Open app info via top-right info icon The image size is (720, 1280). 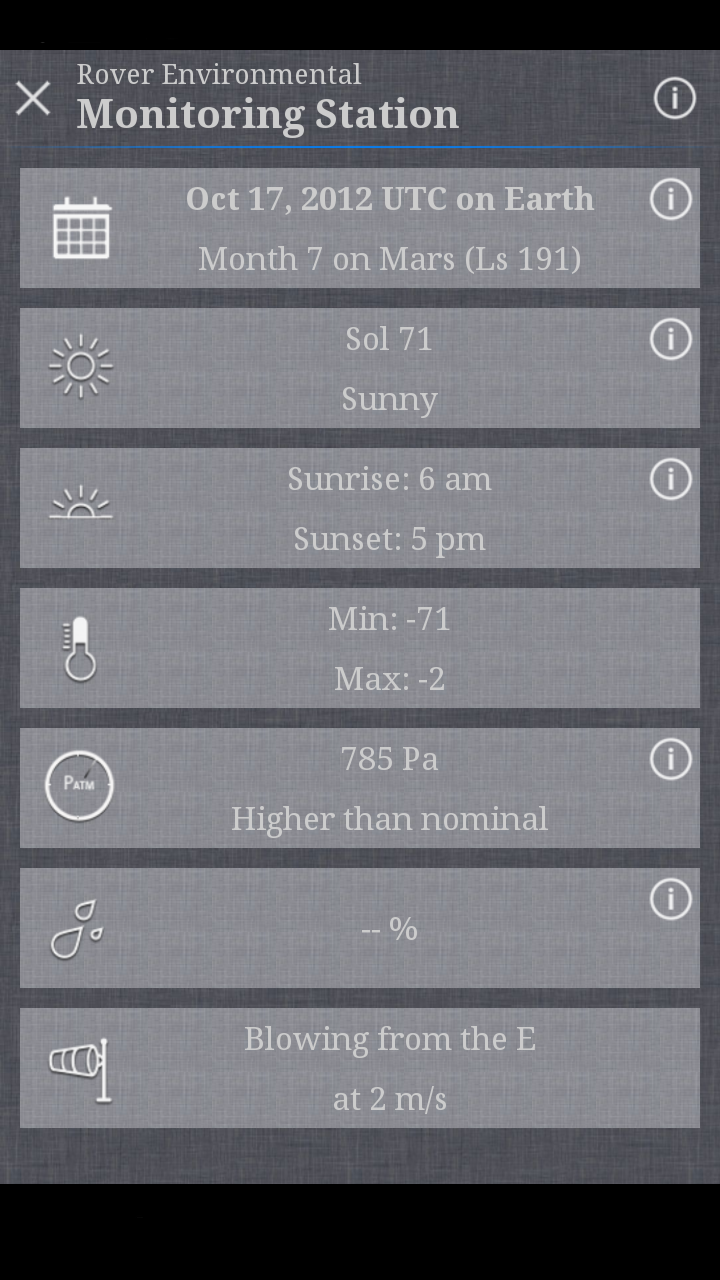point(675,98)
